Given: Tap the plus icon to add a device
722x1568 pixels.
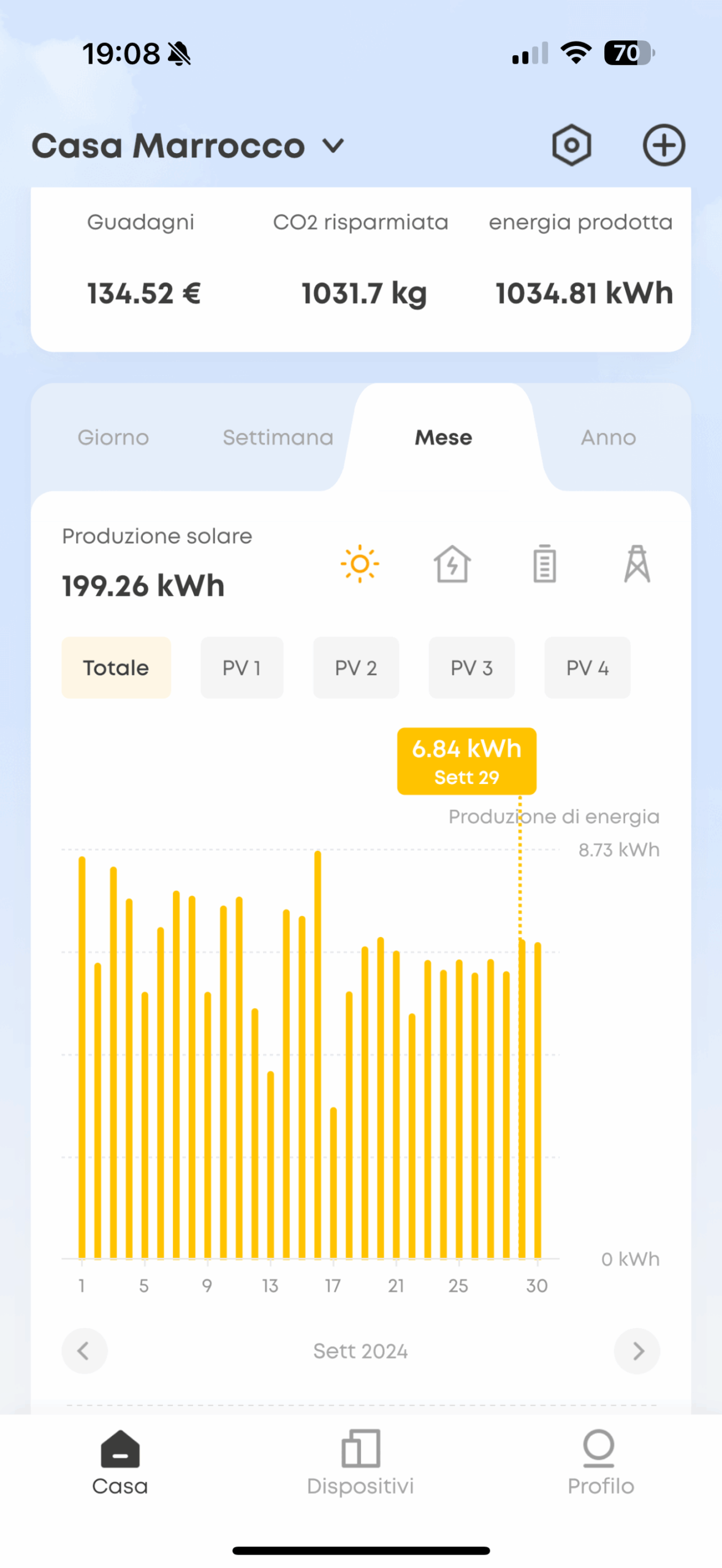Looking at the screenshot, I should pos(664,145).
